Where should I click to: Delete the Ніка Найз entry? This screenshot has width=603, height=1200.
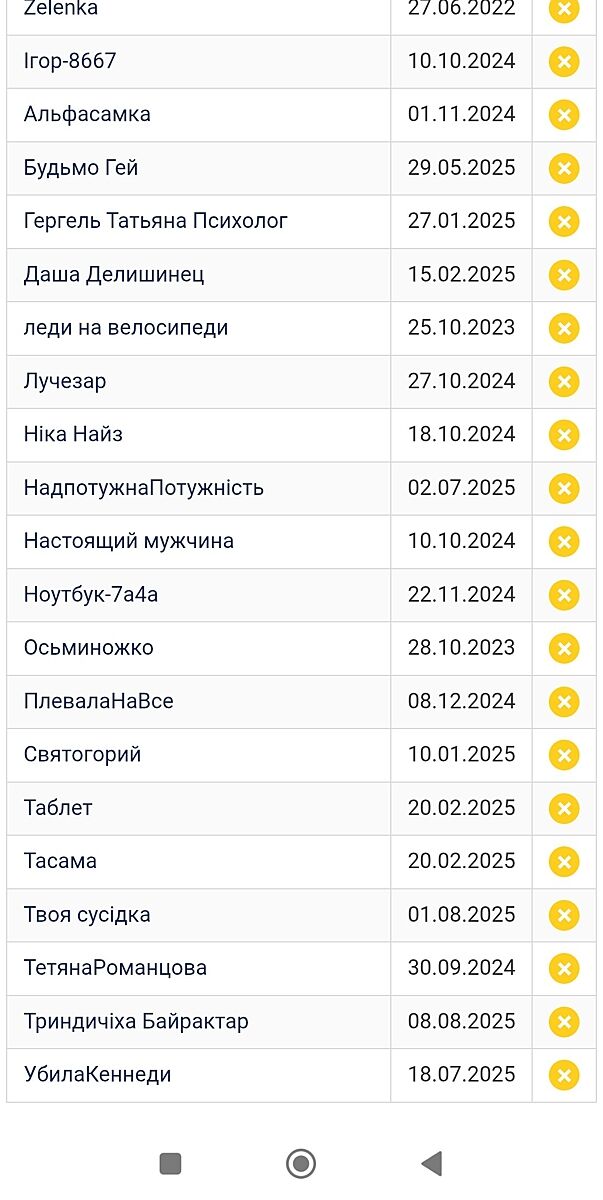coord(564,435)
